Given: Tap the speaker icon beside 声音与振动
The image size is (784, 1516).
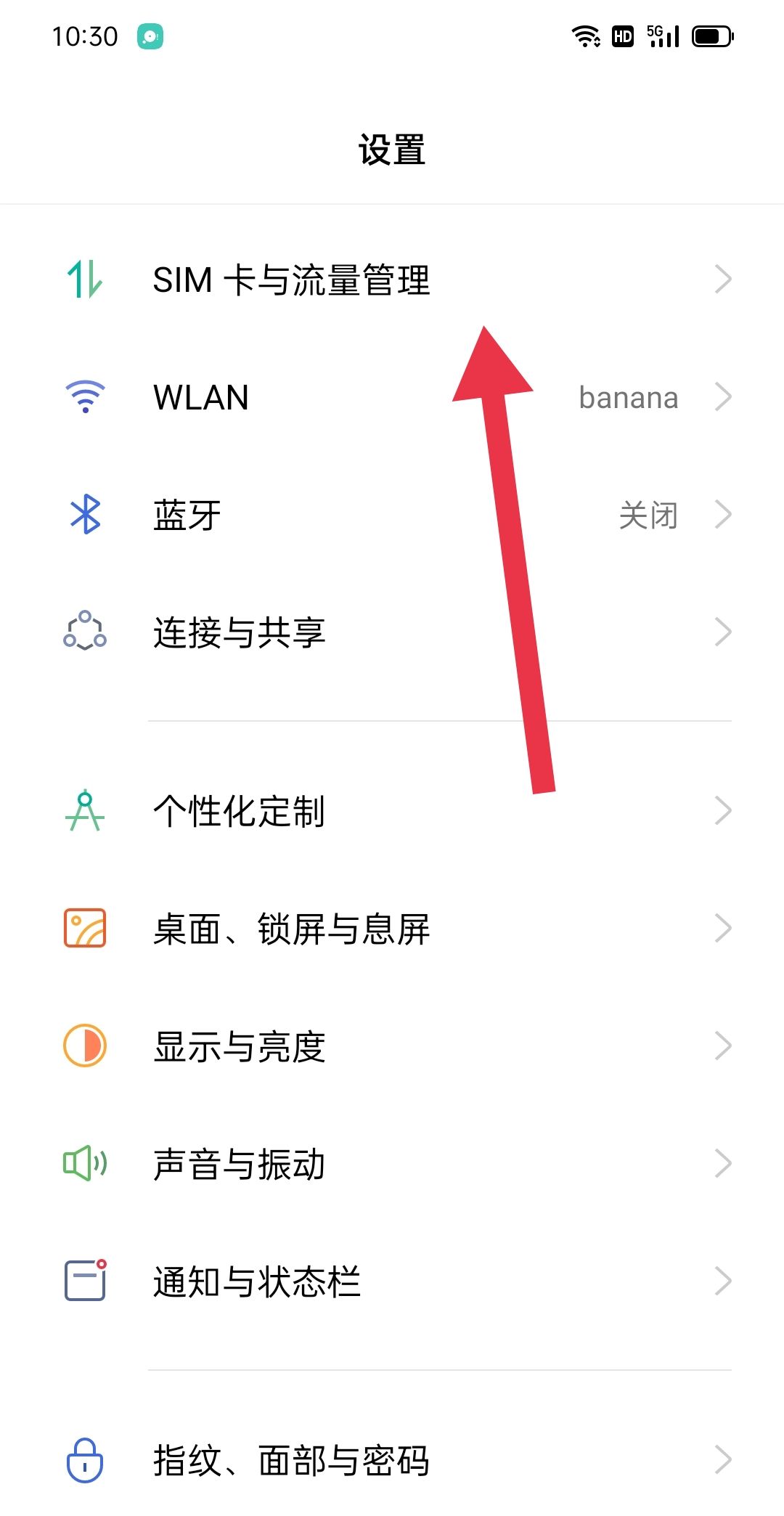Looking at the screenshot, I should pyautogui.click(x=85, y=1163).
